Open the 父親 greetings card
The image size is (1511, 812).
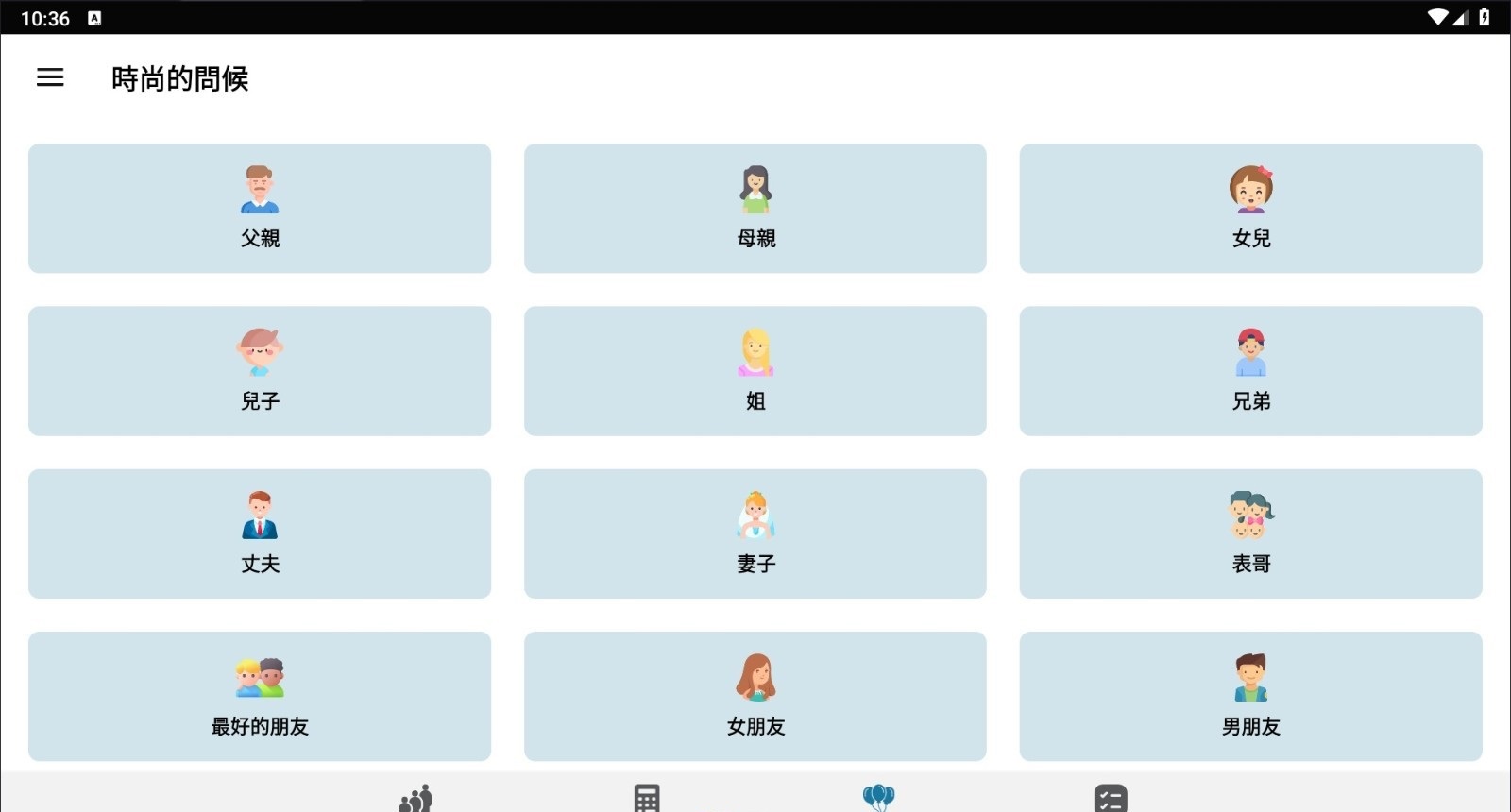point(260,208)
